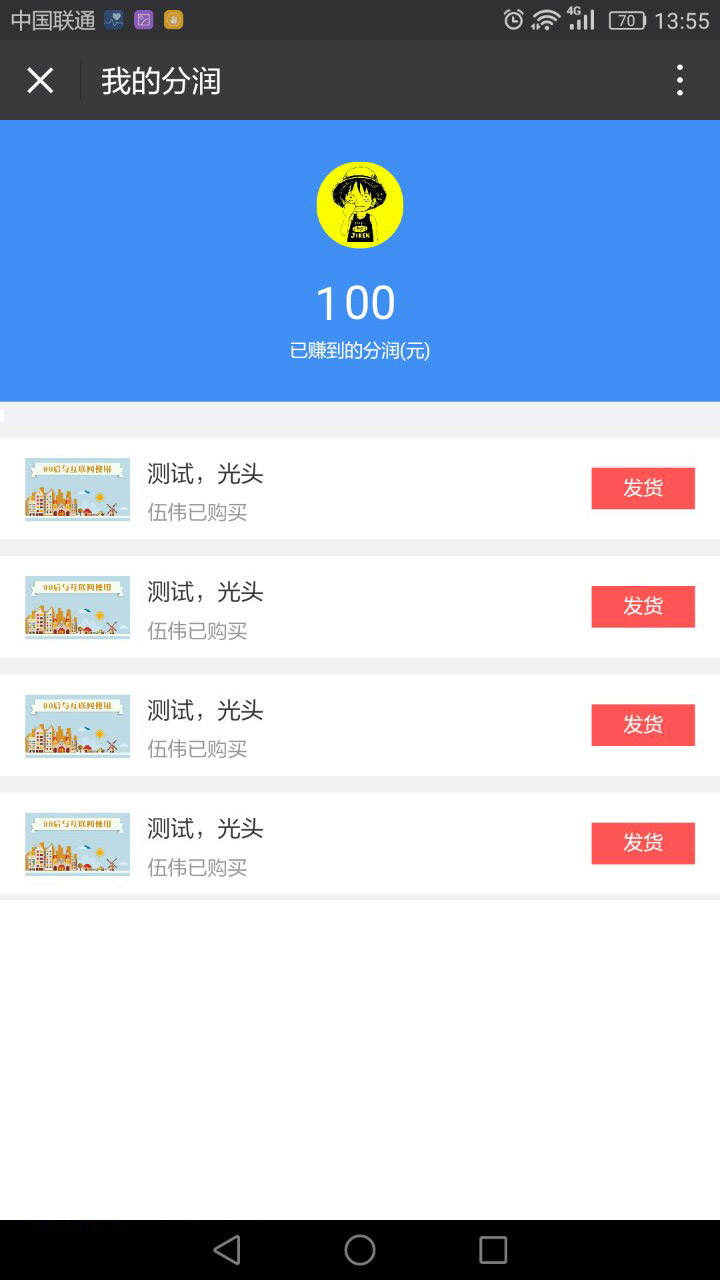
Task: Tap the system home button
Action: point(360,1249)
